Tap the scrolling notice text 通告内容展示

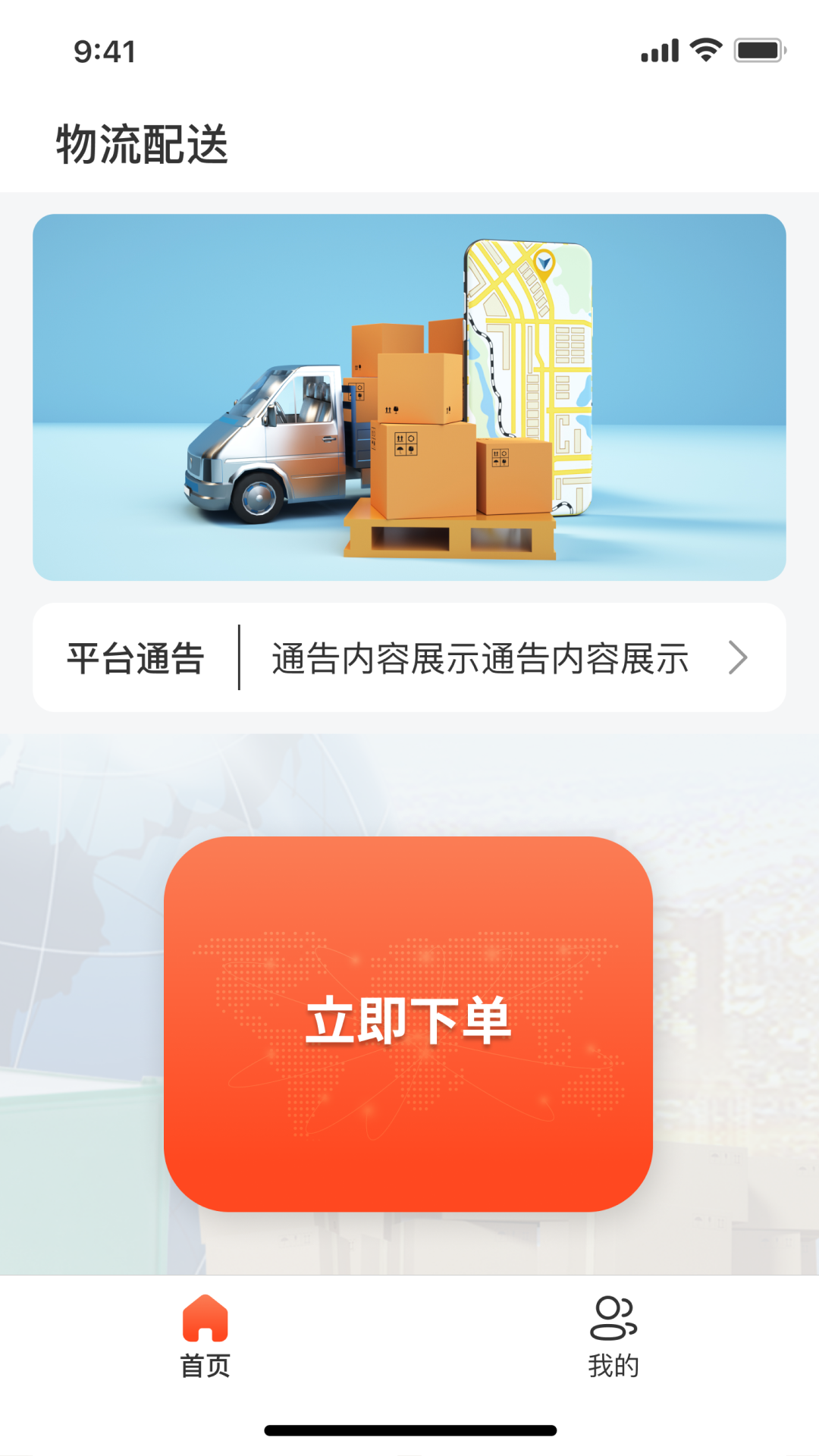(479, 658)
